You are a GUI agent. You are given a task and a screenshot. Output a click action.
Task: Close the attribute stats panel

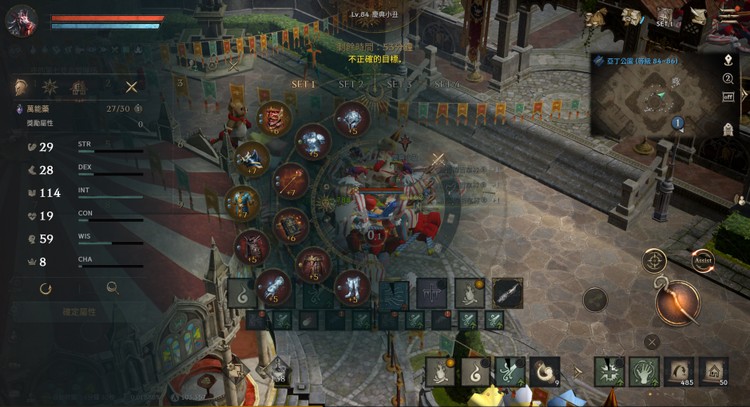[x=131, y=87]
